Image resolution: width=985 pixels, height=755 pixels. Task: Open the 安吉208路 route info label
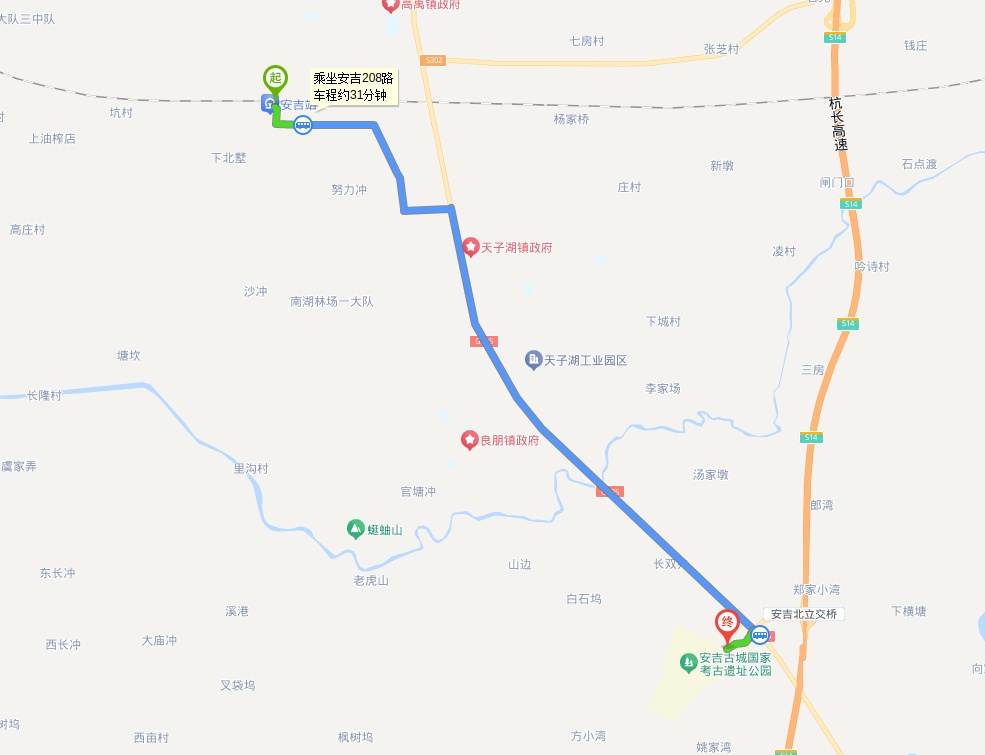point(353,86)
